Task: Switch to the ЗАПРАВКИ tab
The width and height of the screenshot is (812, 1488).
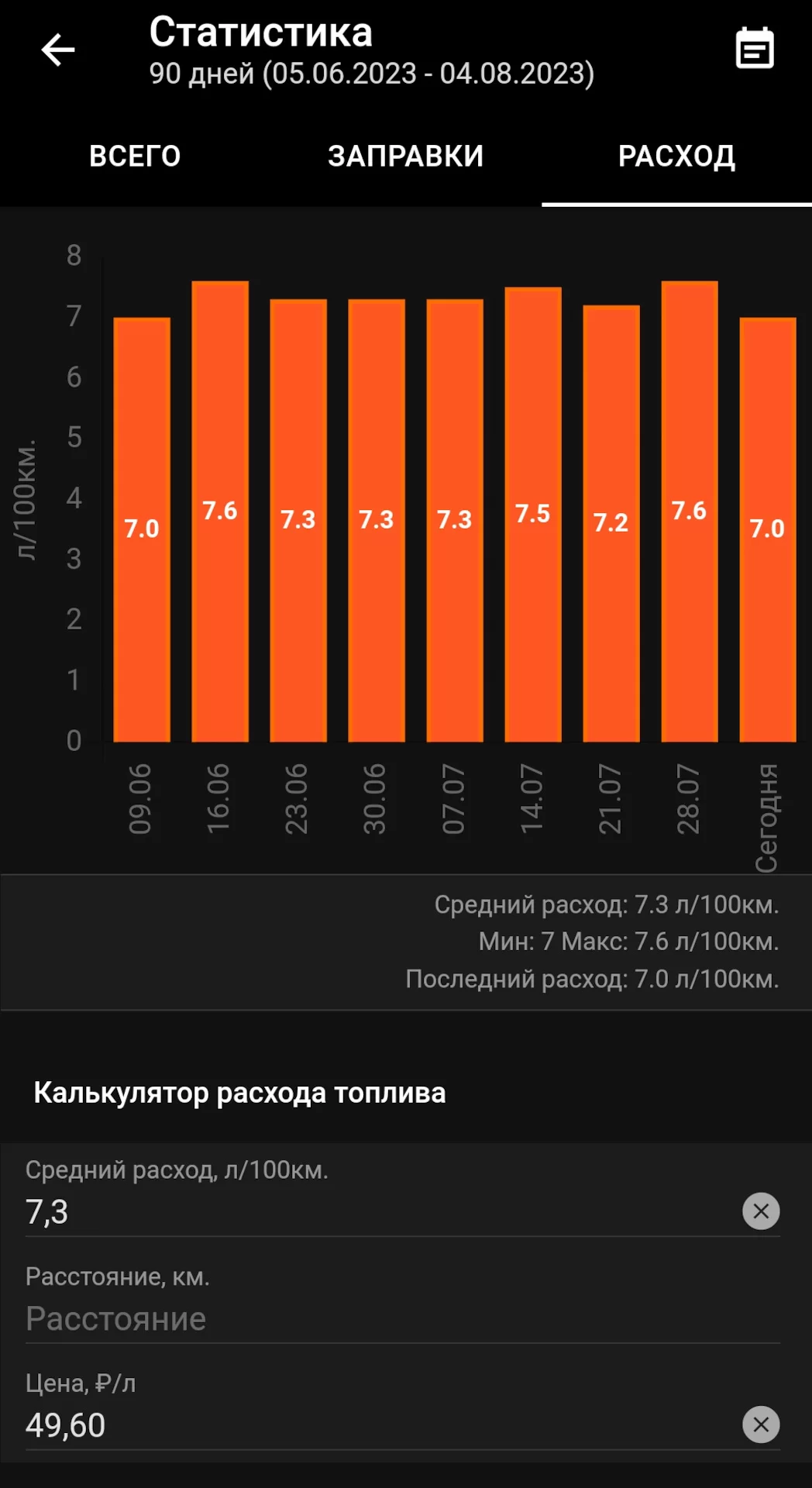Action: (405, 157)
